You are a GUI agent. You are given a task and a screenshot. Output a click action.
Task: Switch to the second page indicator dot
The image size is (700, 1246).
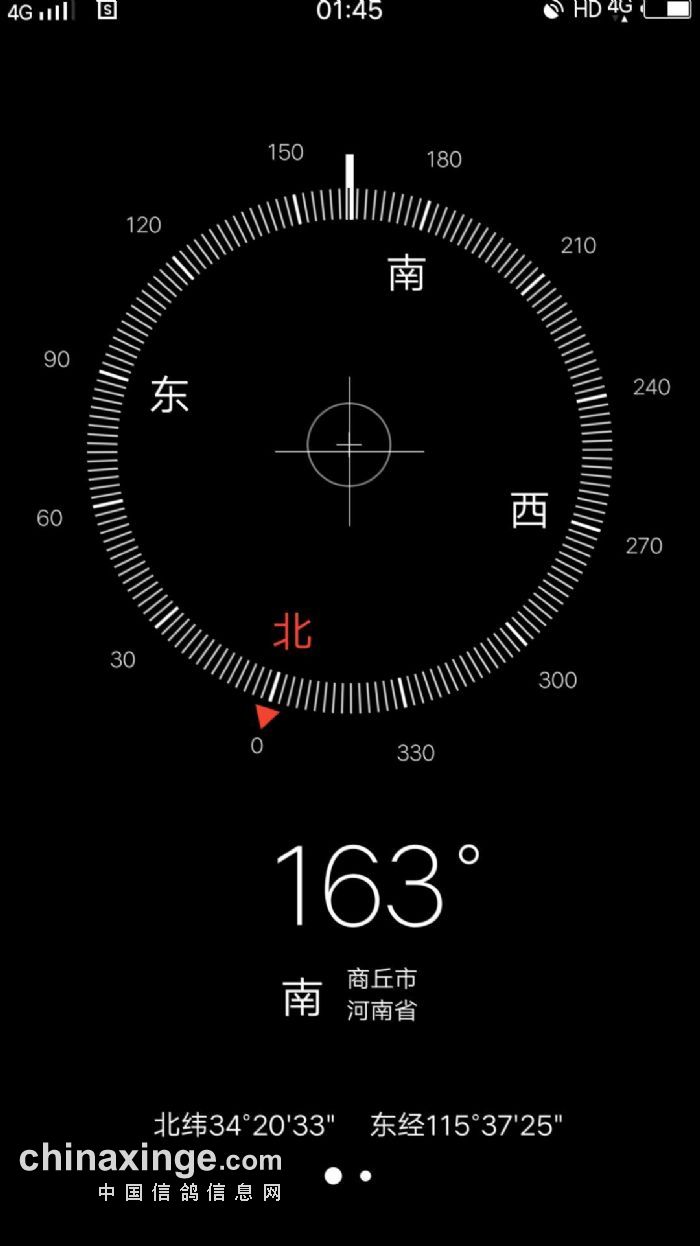(366, 1176)
